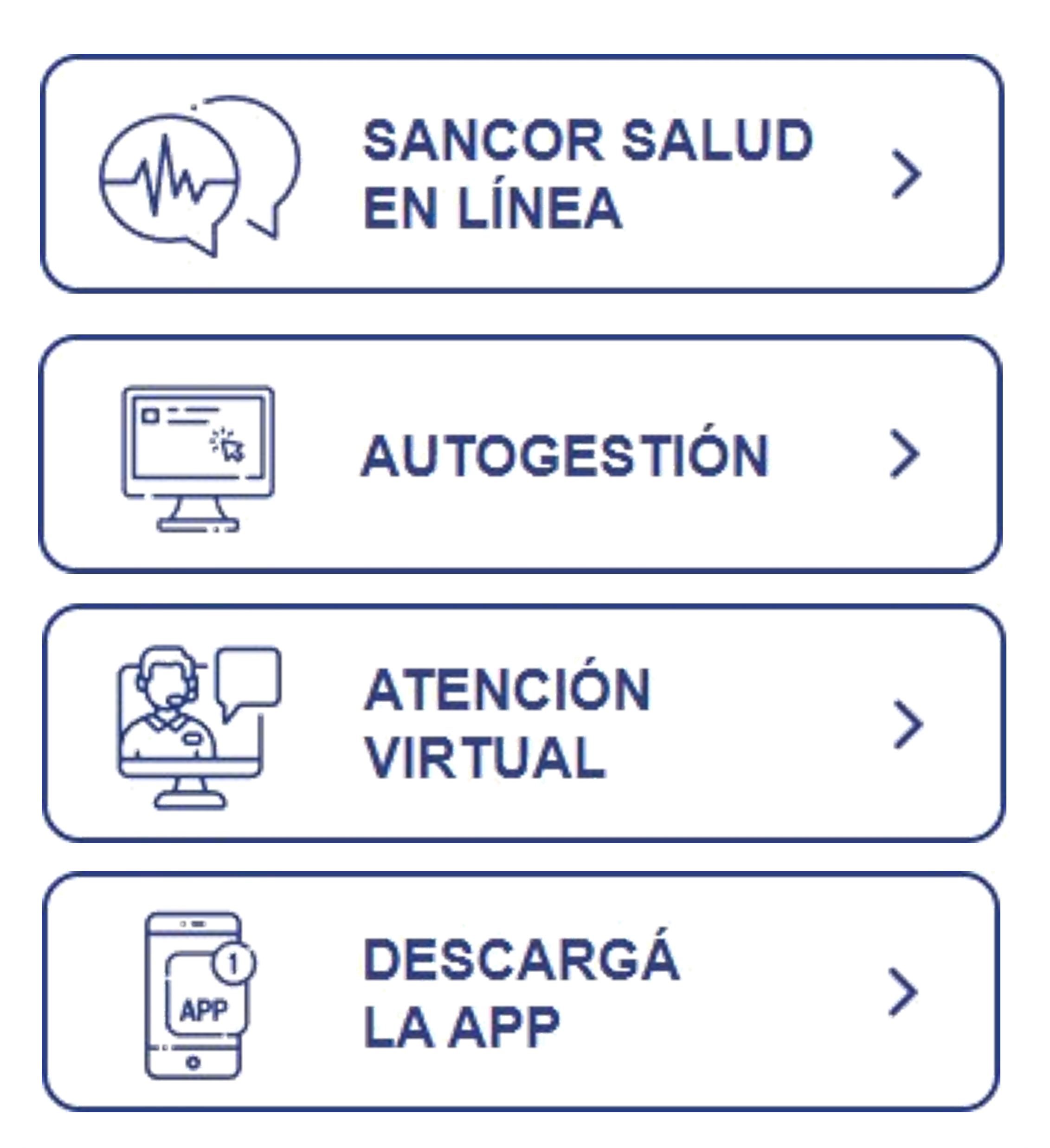Open Sancor Salud en Línea
1050x1148 pixels.
coord(522,173)
